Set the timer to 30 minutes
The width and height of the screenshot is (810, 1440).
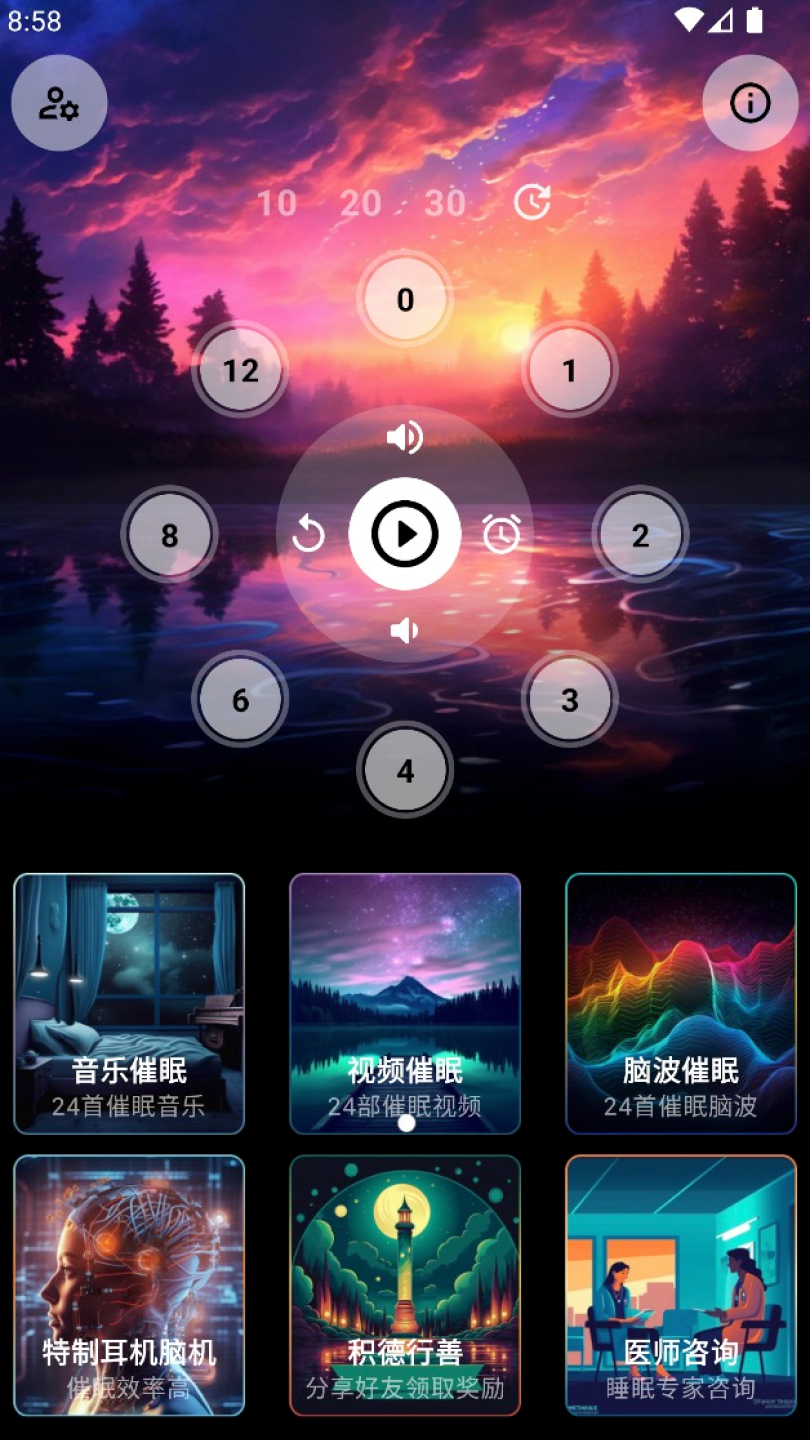[x=445, y=203]
